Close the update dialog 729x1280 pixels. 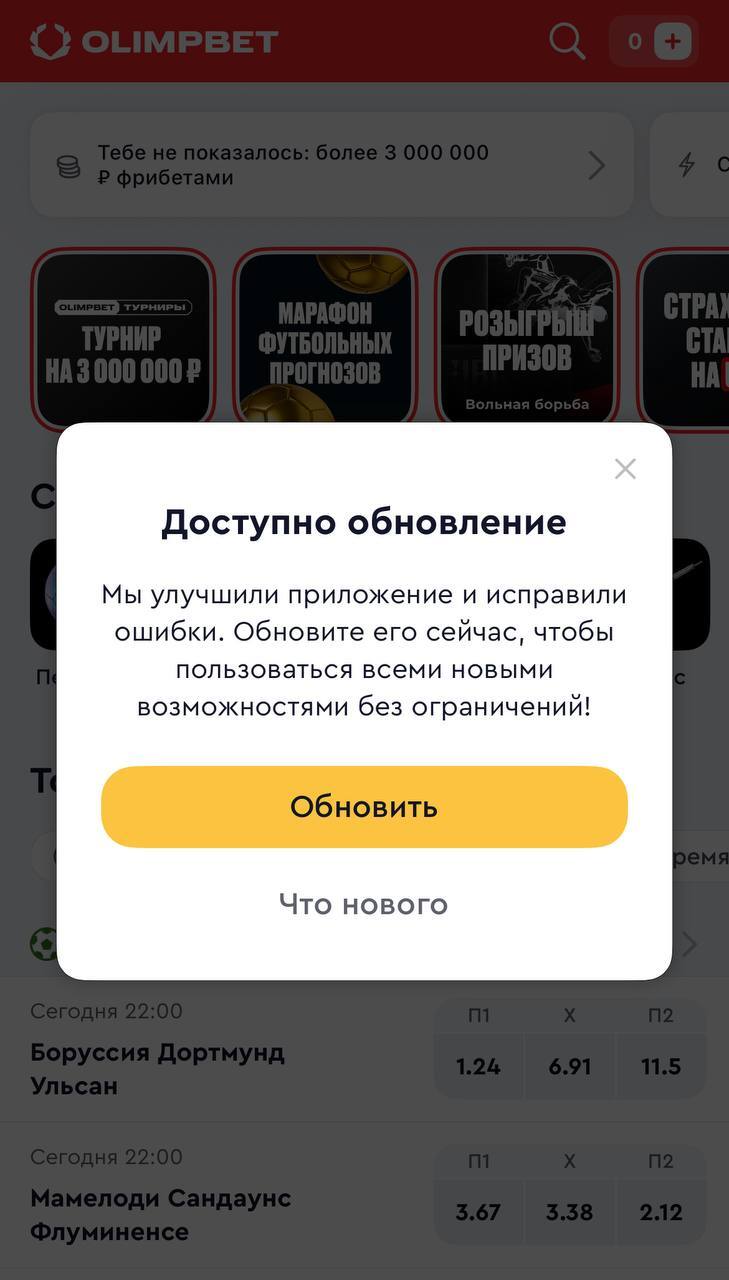click(x=625, y=468)
